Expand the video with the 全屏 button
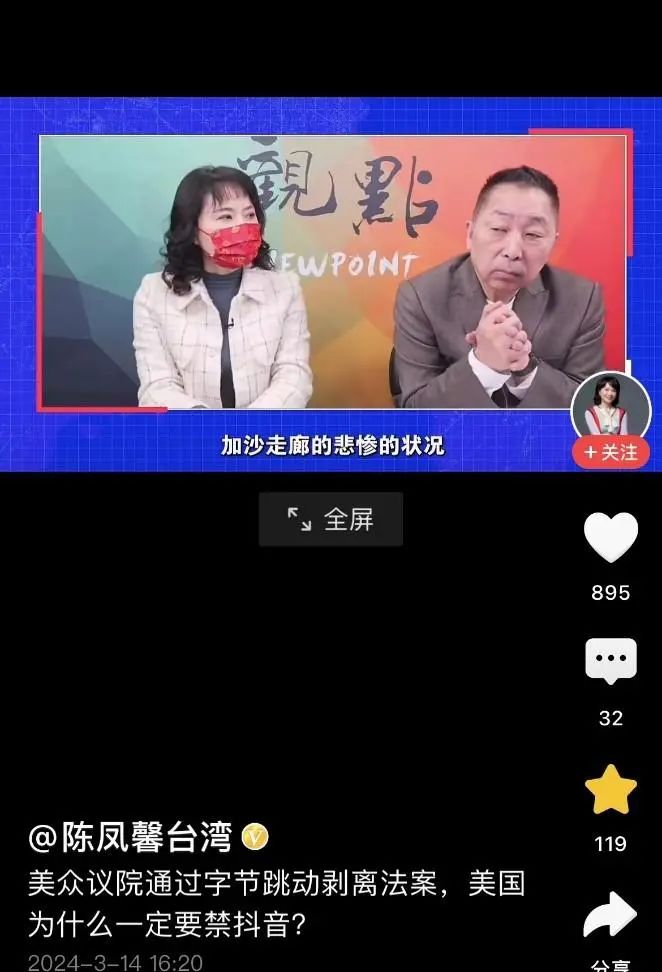The height and width of the screenshot is (972, 662). (331, 519)
